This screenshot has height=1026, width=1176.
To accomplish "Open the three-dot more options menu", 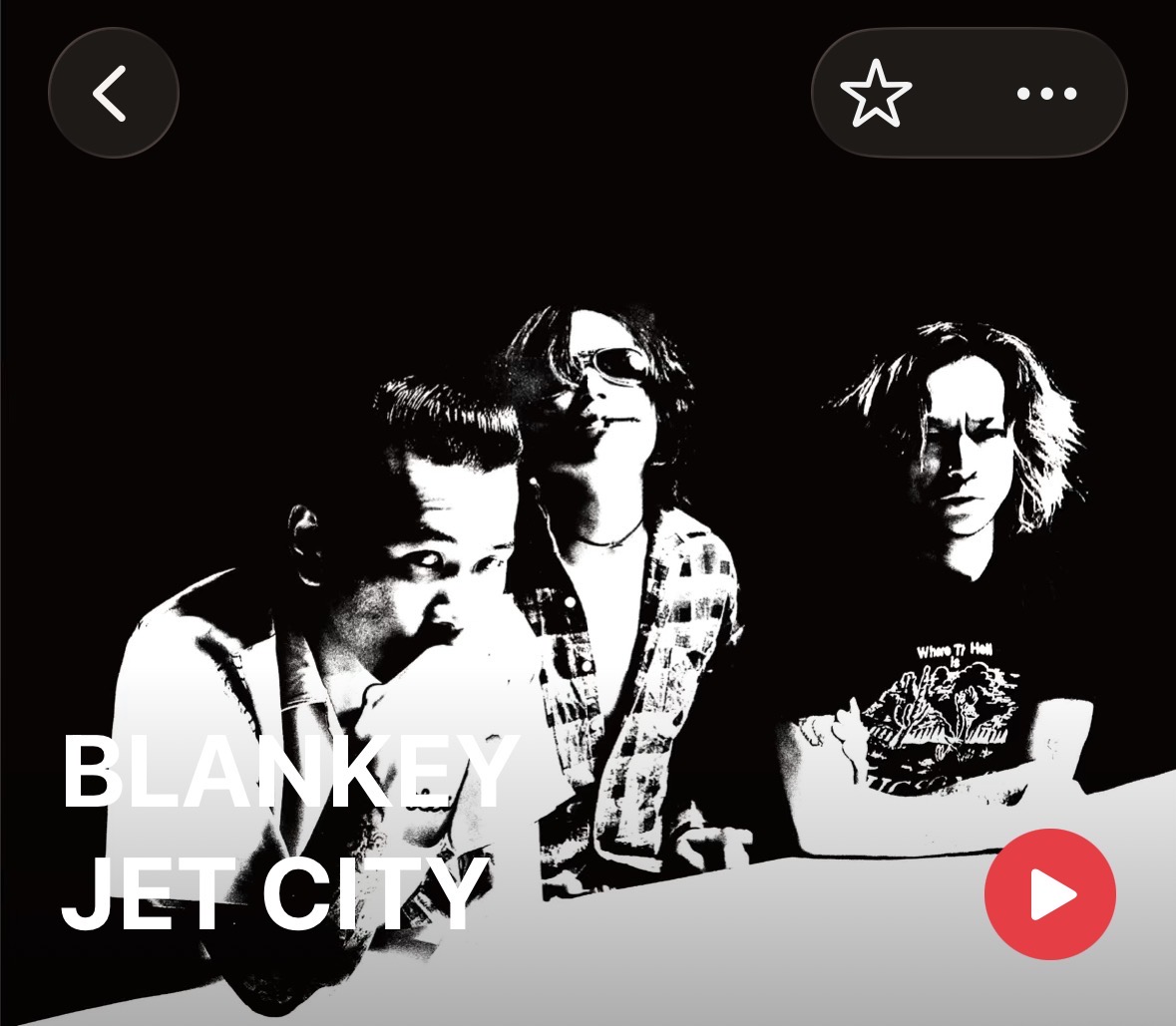I will (1046, 94).
